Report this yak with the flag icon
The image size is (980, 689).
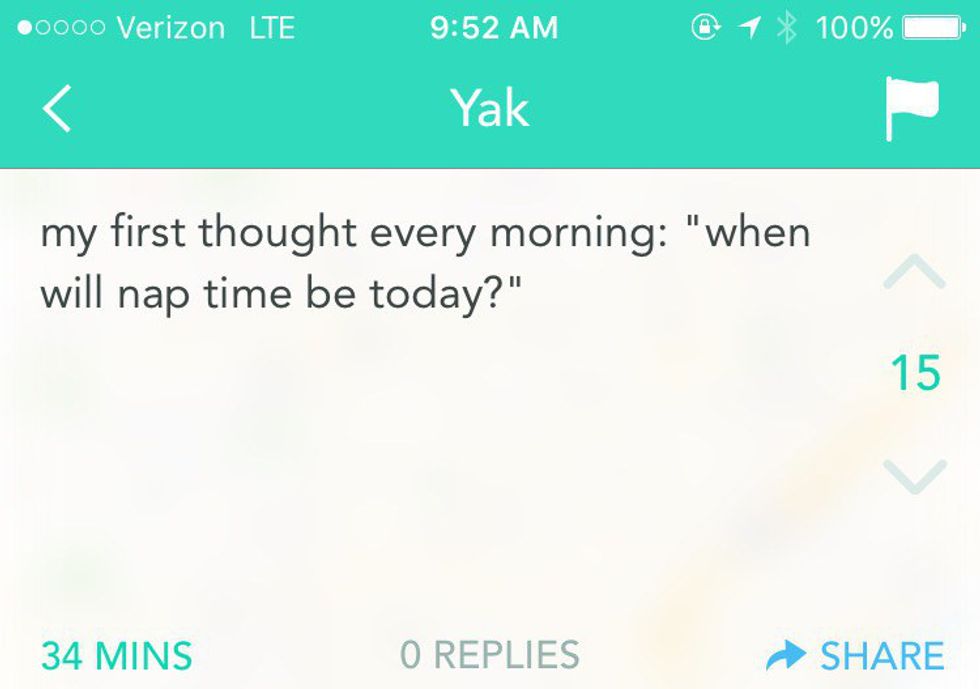[911, 109]
